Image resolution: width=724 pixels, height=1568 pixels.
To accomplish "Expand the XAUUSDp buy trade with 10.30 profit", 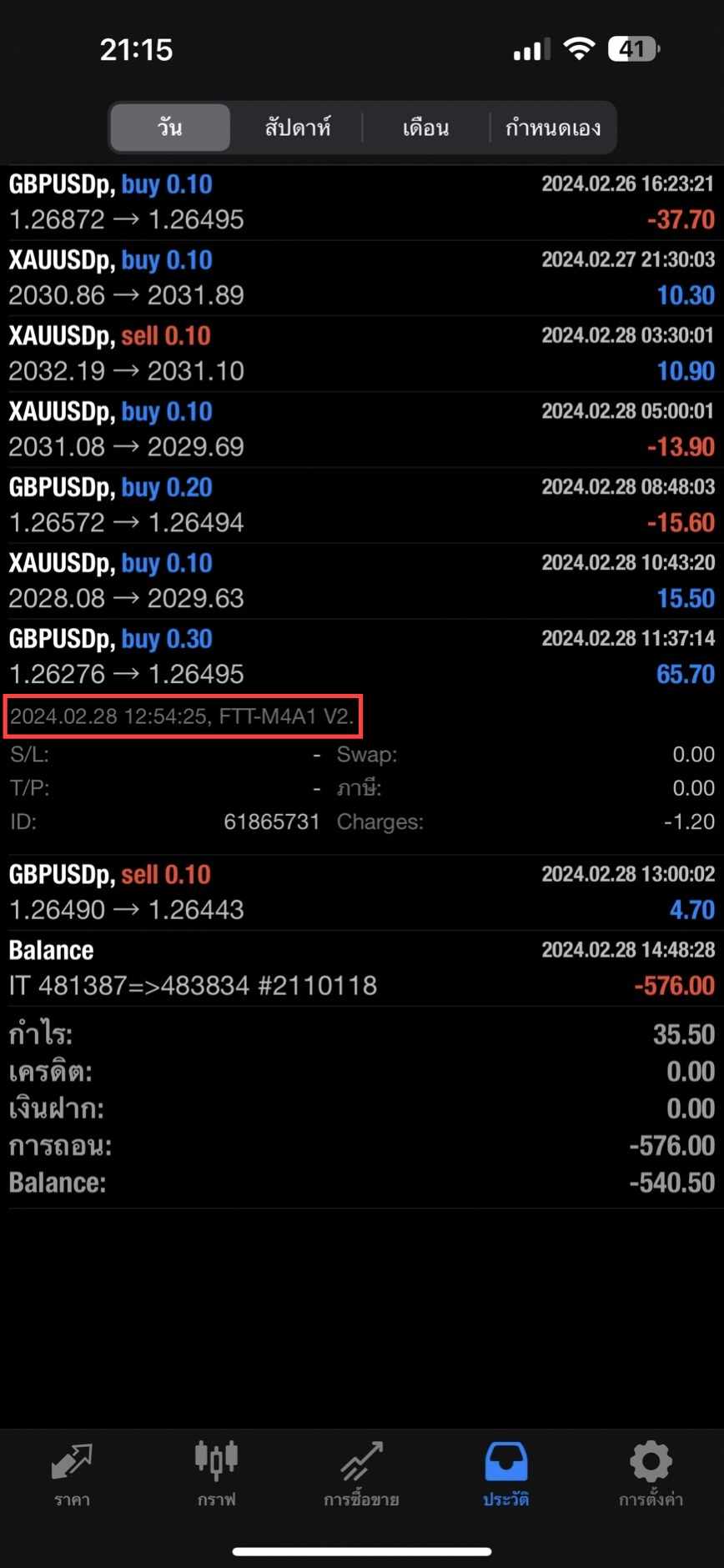I will [x=362, y=279].
